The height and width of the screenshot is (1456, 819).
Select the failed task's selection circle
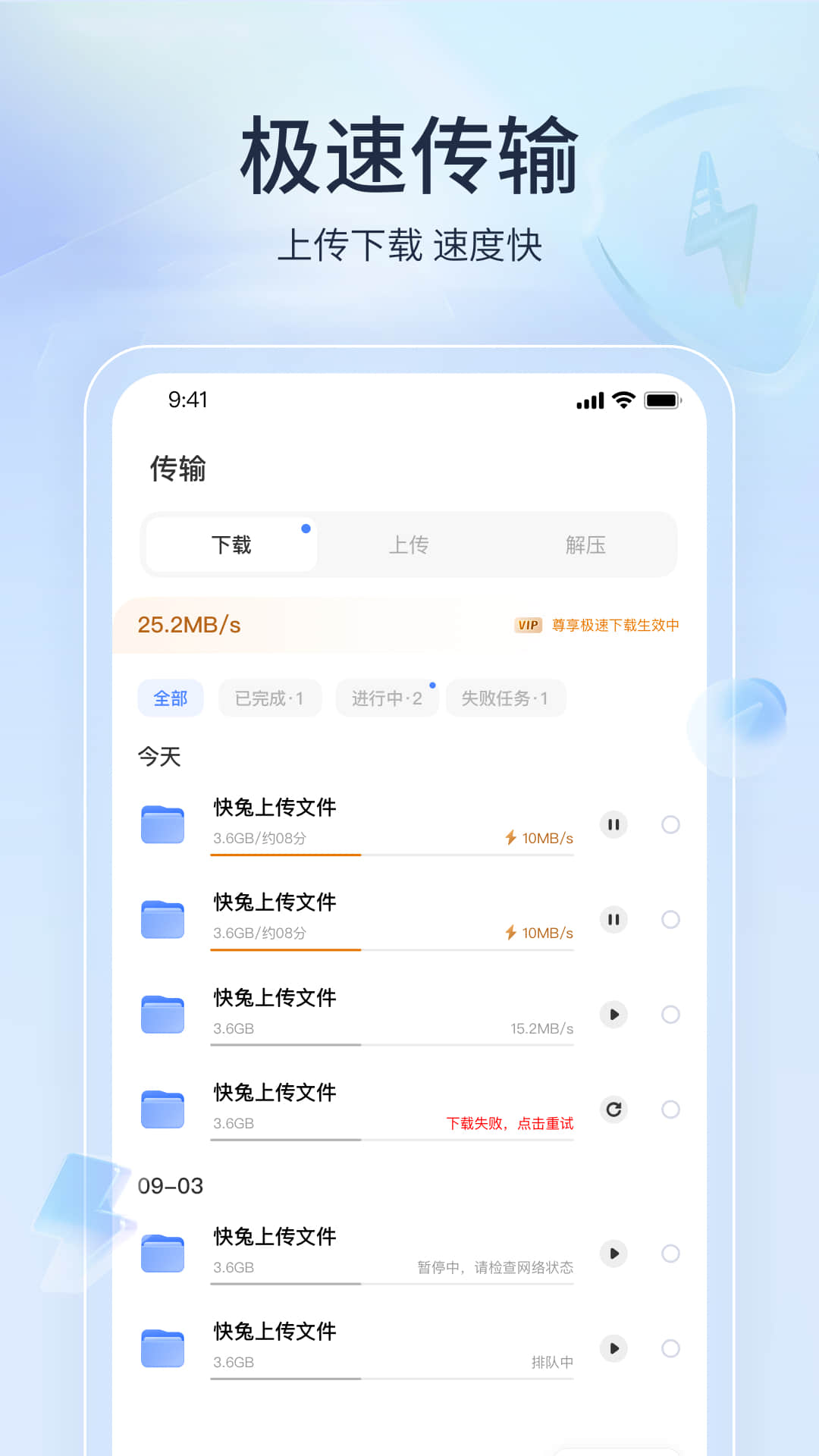(670, 1109)
